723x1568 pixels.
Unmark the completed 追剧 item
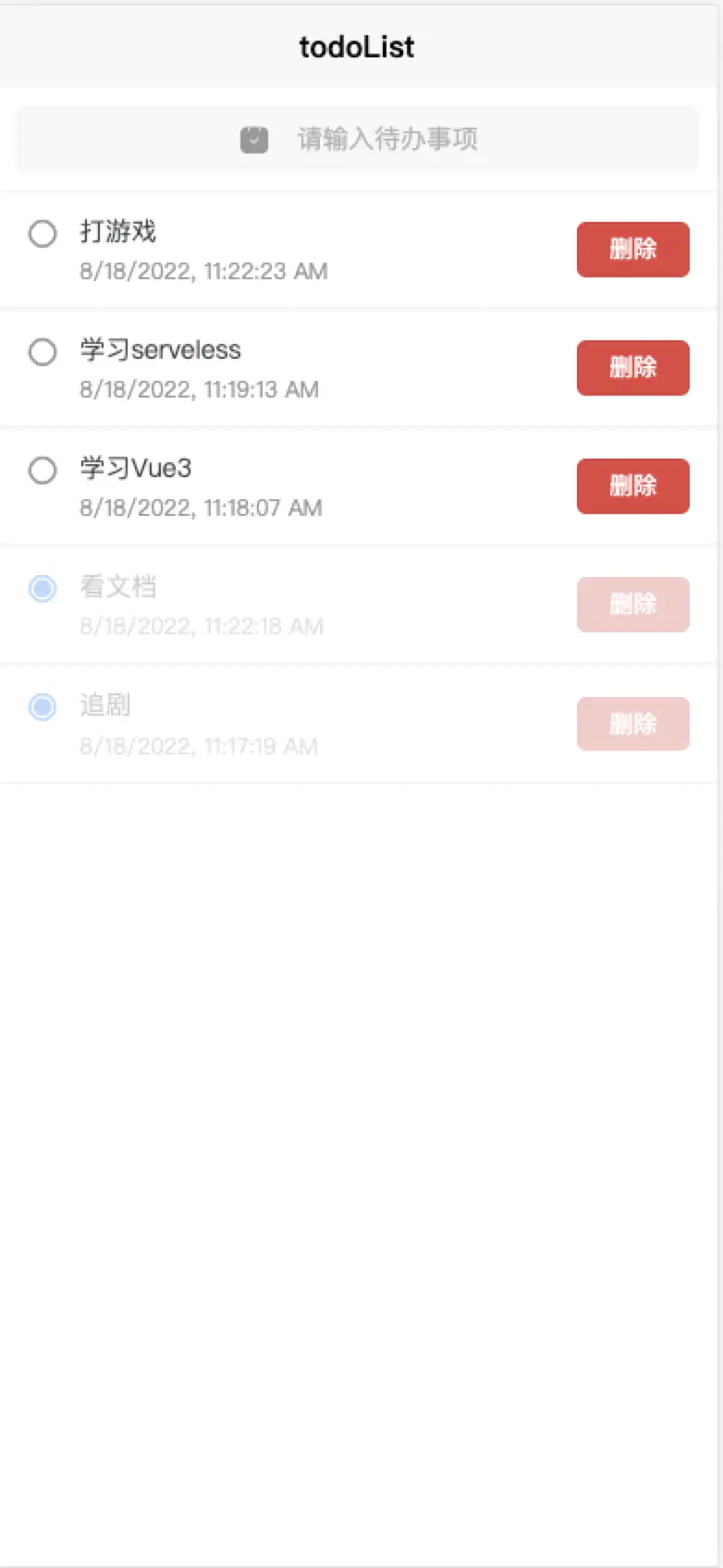(x=43, y=706)
